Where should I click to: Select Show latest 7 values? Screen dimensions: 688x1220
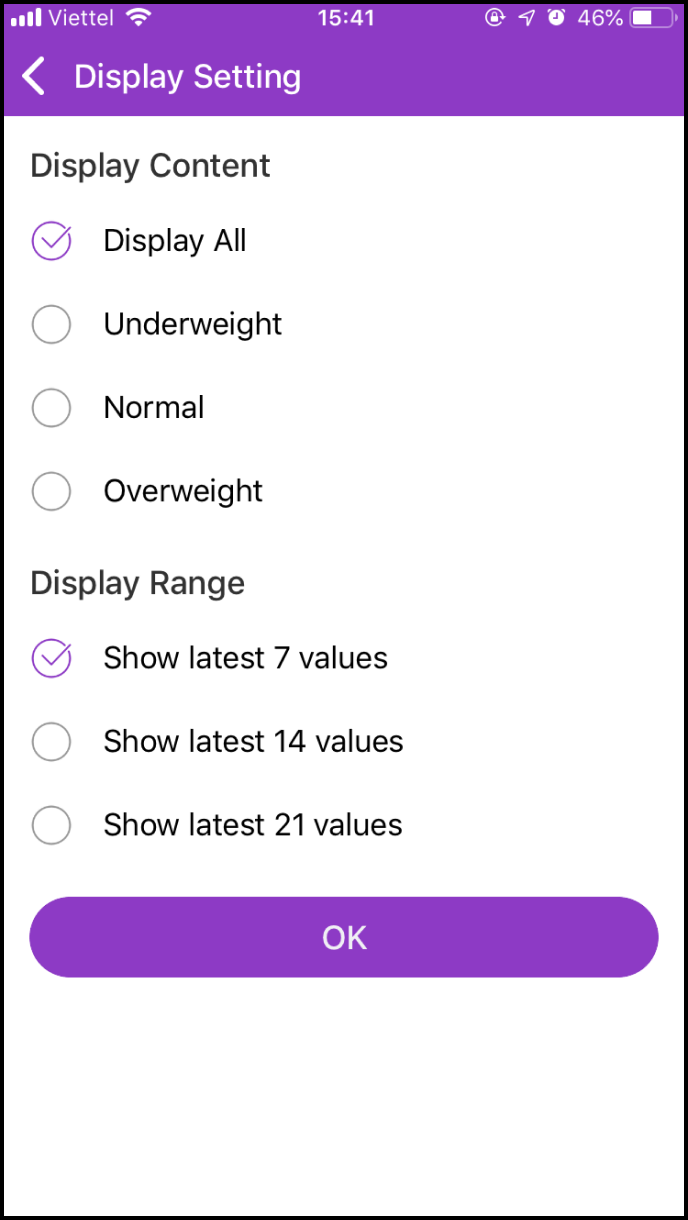52,659
